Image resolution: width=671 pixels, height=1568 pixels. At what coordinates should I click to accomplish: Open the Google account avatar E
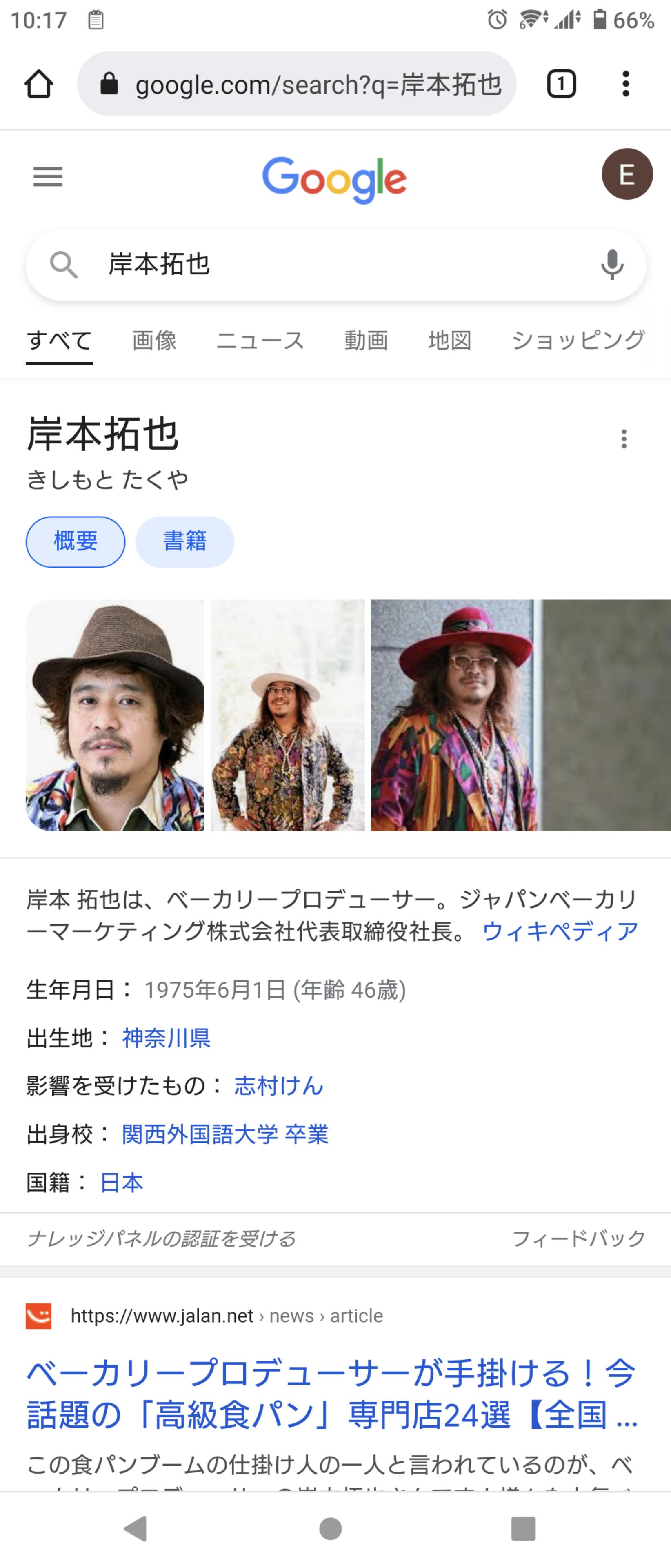tap(627, 175)
